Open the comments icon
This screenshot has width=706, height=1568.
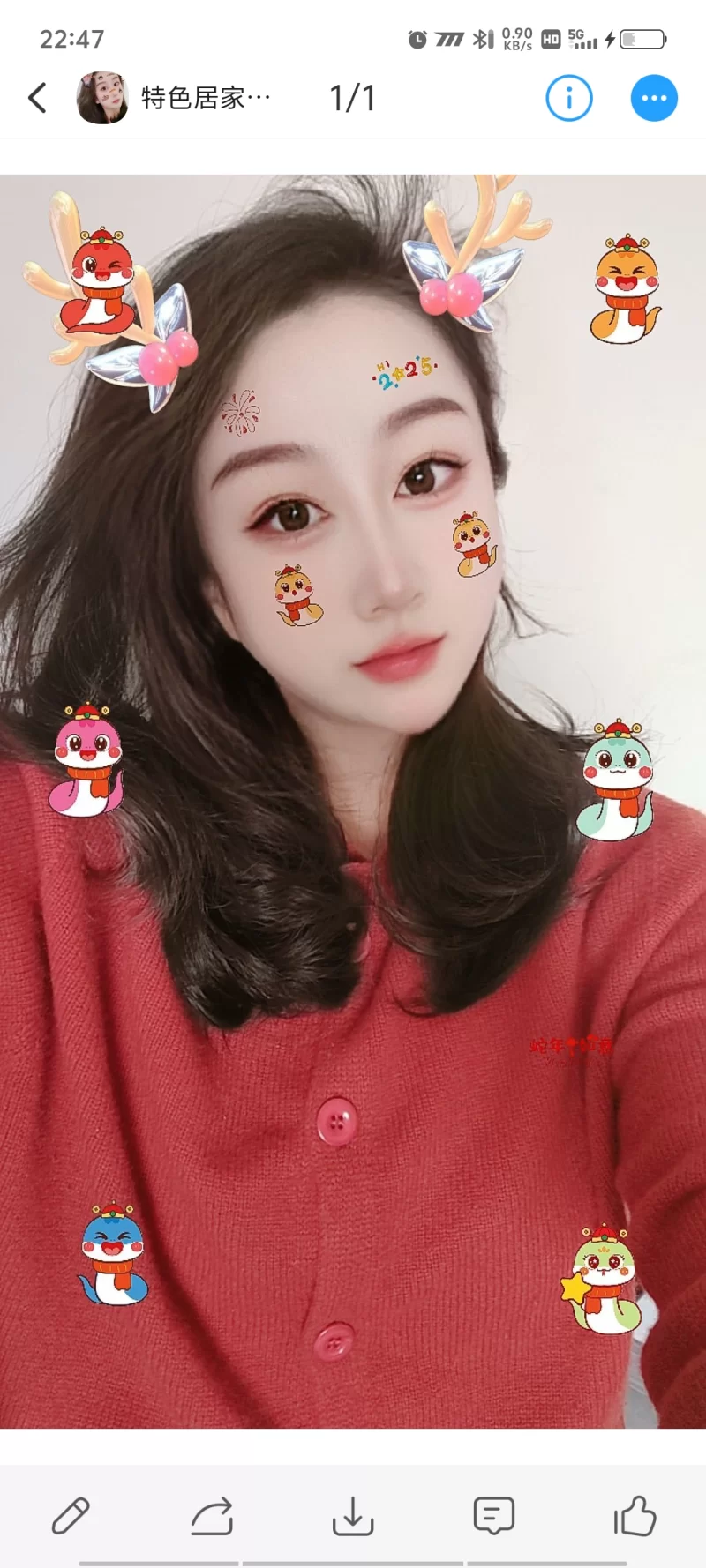(494, 1516)
